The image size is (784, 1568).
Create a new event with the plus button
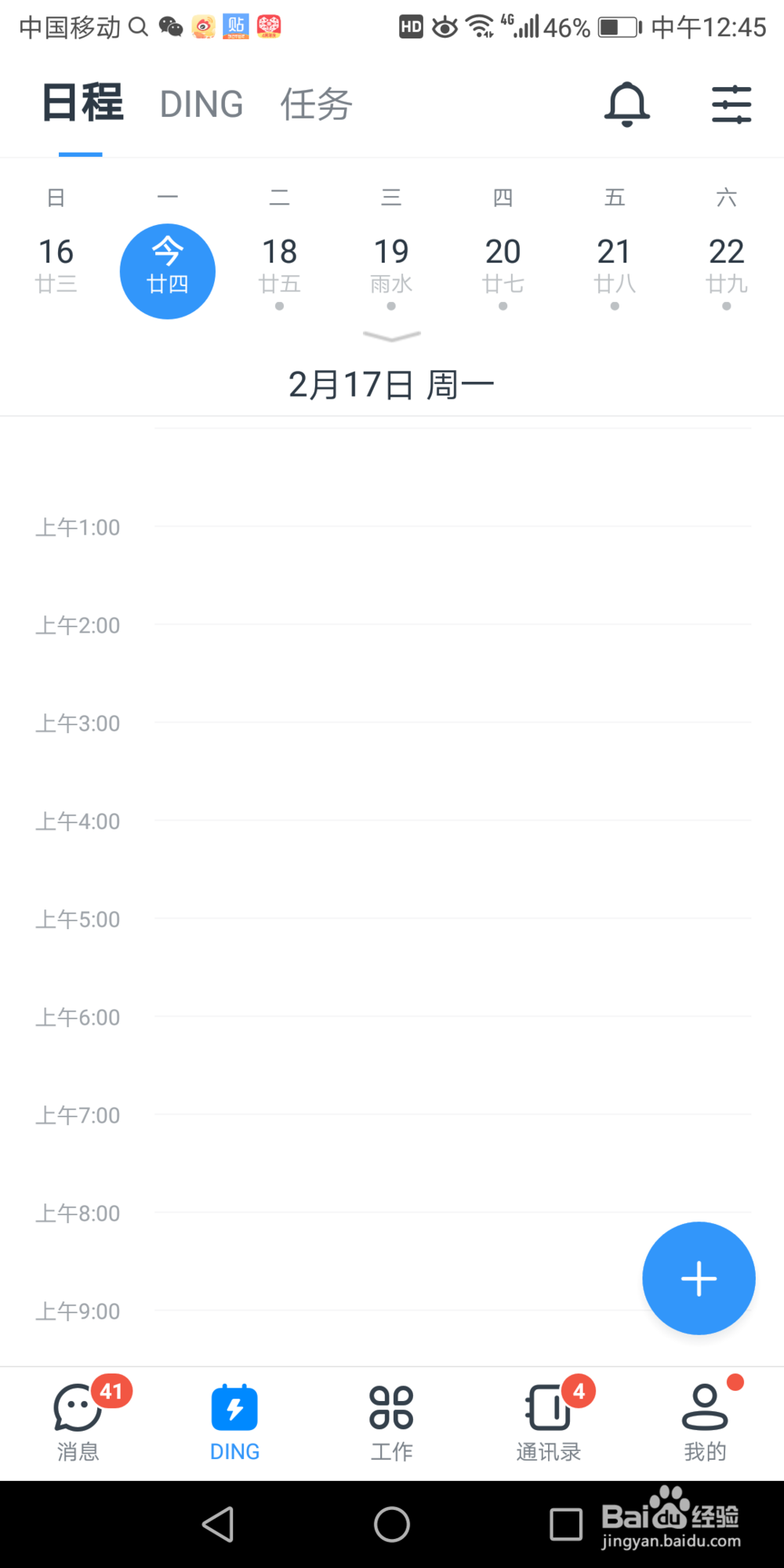click(698, 1278)
